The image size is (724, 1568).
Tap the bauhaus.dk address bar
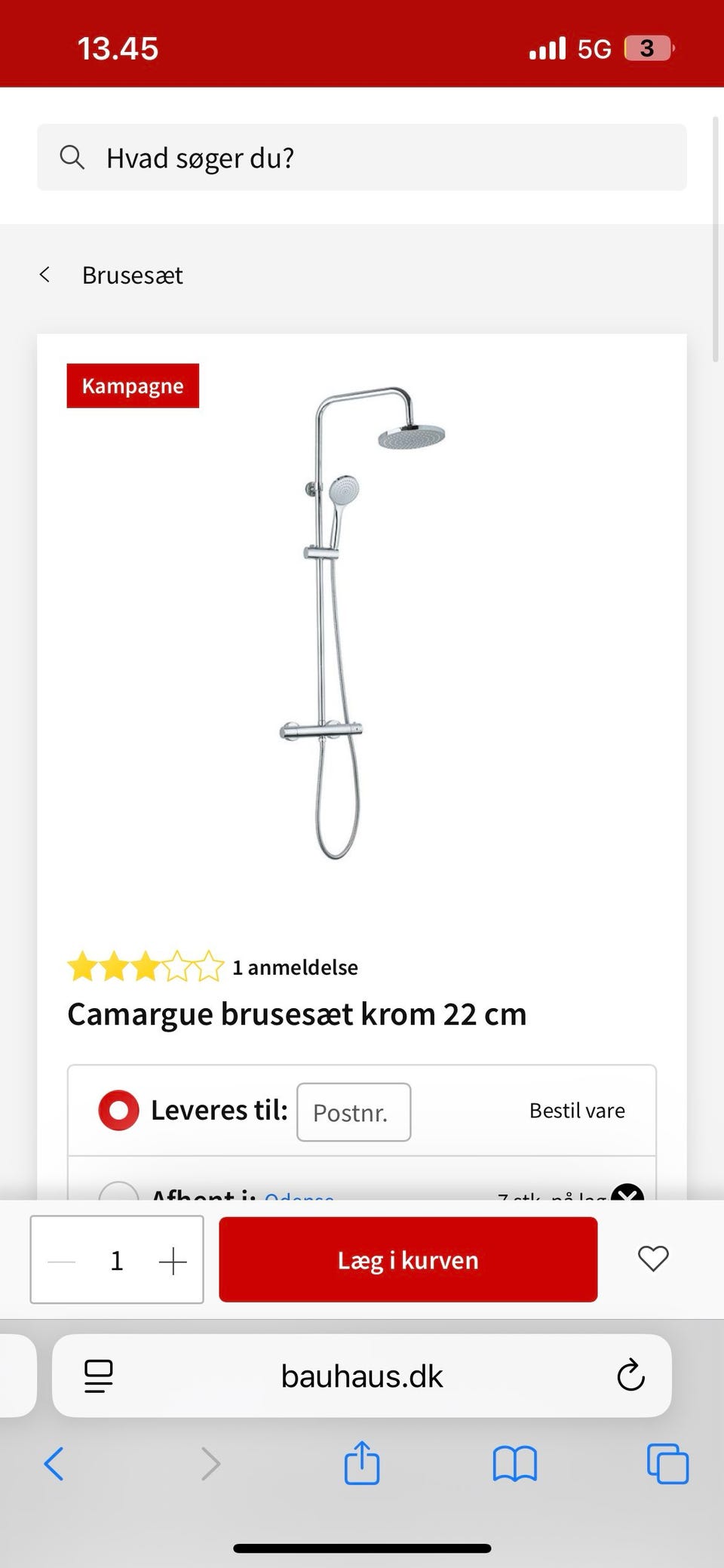pyautogui.click(x=362, y=1376)
